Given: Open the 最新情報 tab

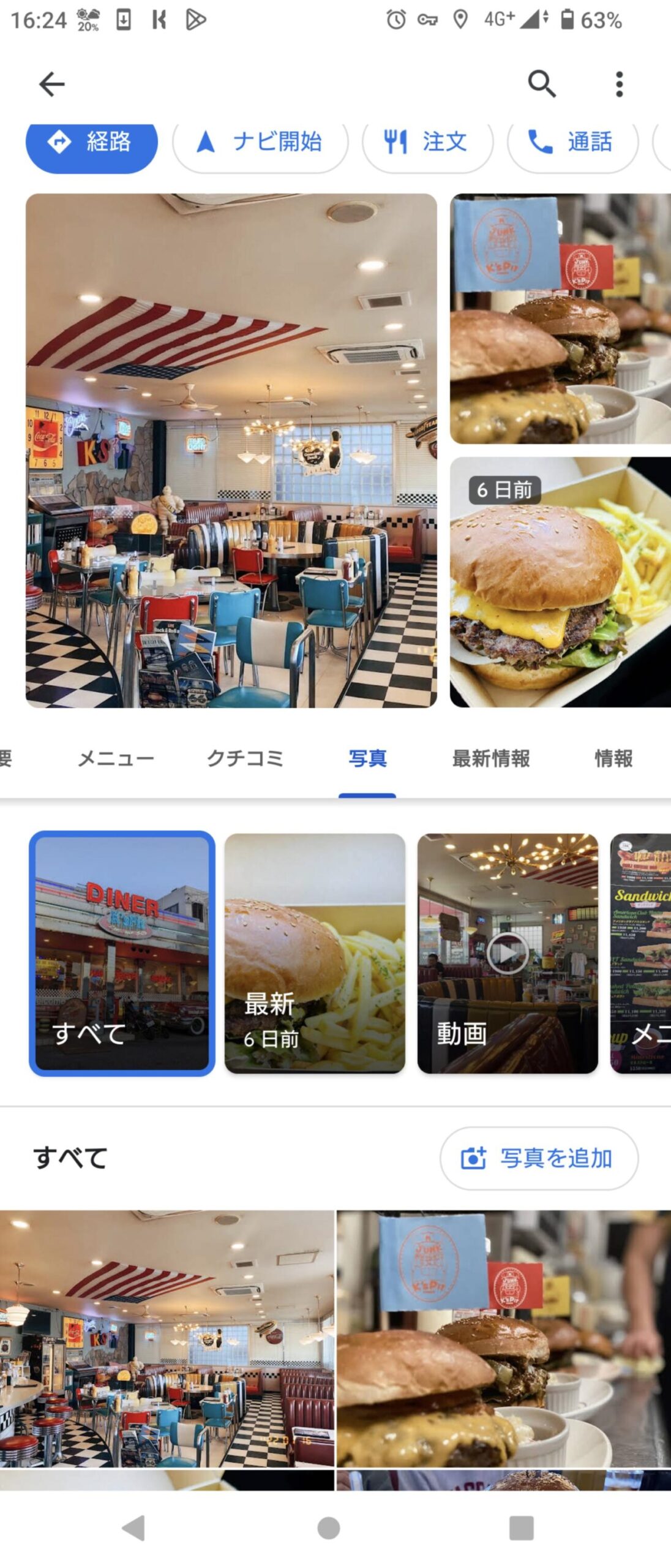Looking at the screenshot, I should click(x=491, y=759).
